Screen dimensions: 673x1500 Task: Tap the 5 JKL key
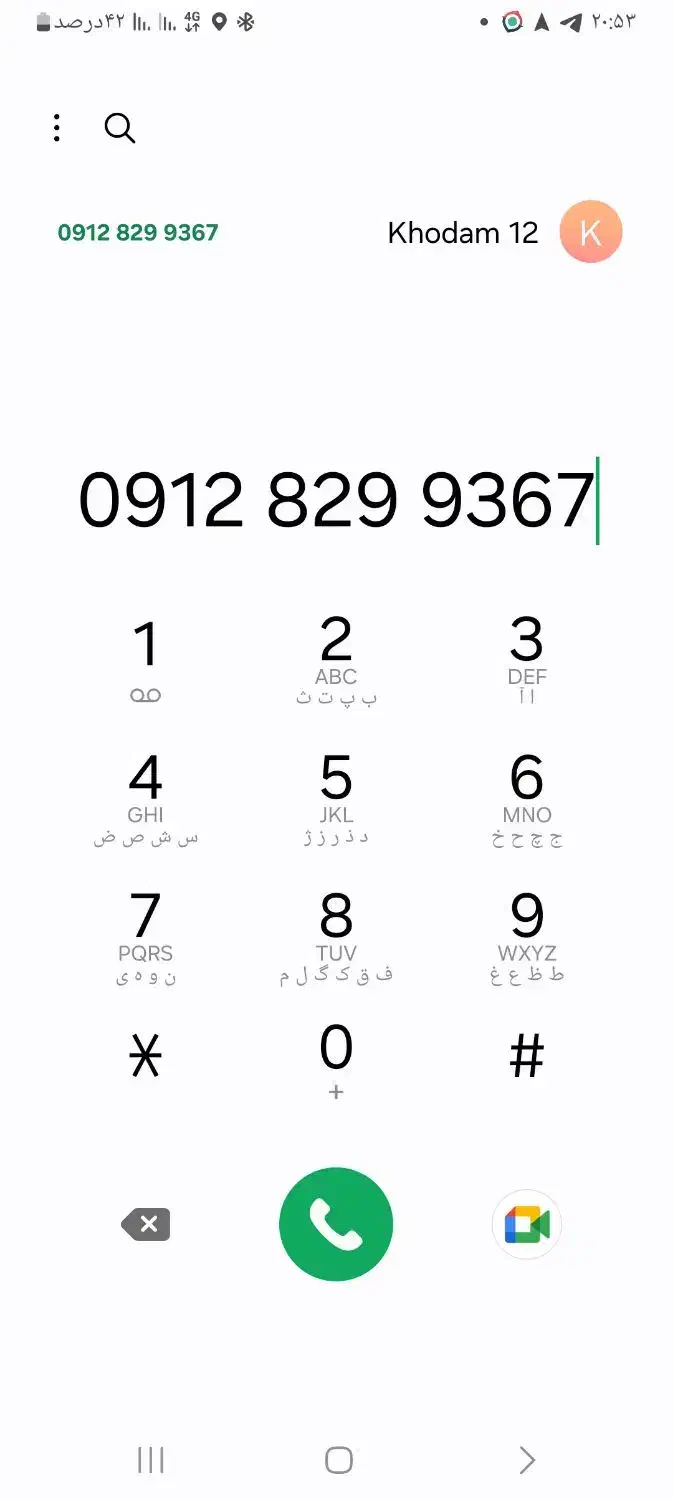click(x=336, y=800)
